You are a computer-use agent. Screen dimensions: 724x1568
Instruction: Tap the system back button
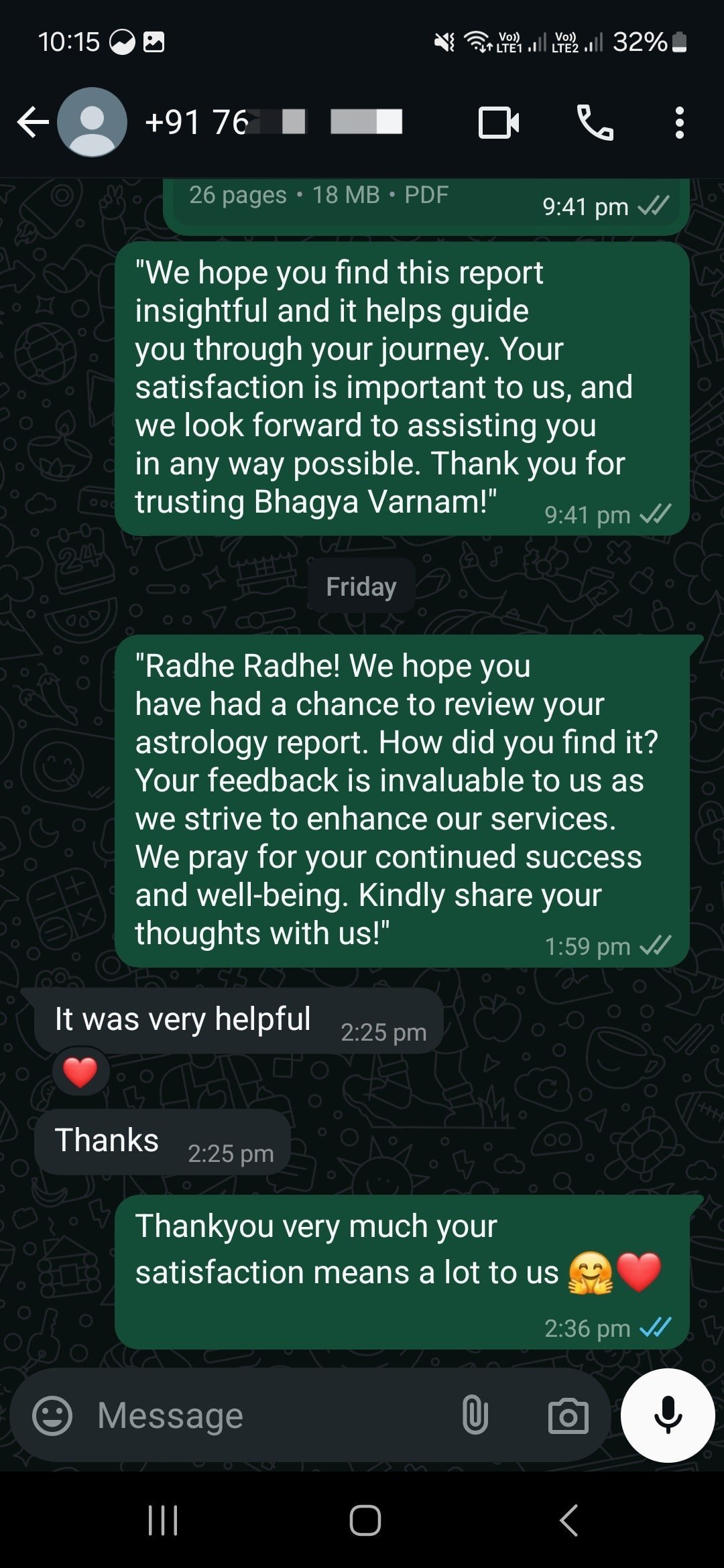[568, 1520]
